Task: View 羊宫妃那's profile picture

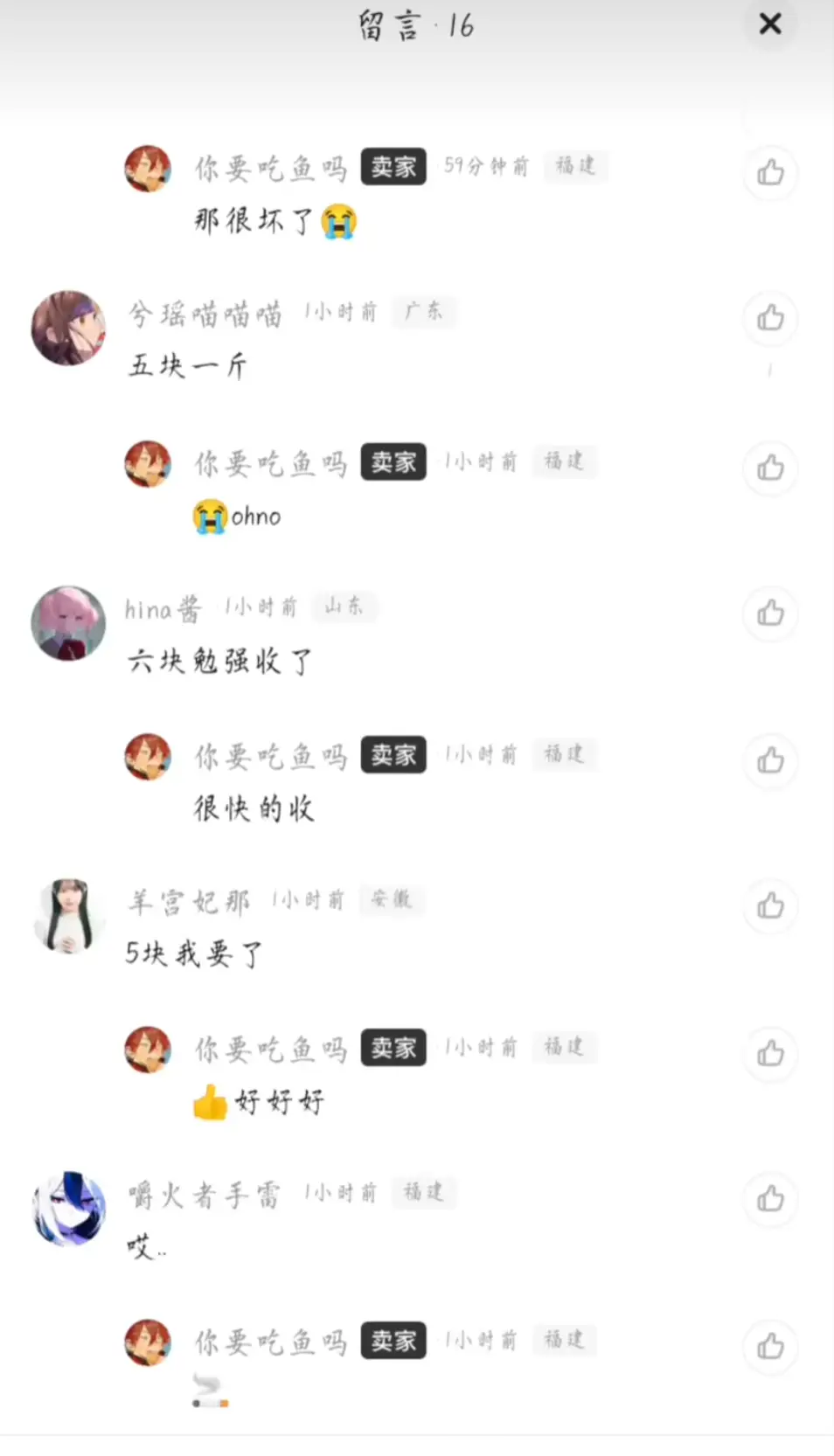Action: [x=68, y=915]
